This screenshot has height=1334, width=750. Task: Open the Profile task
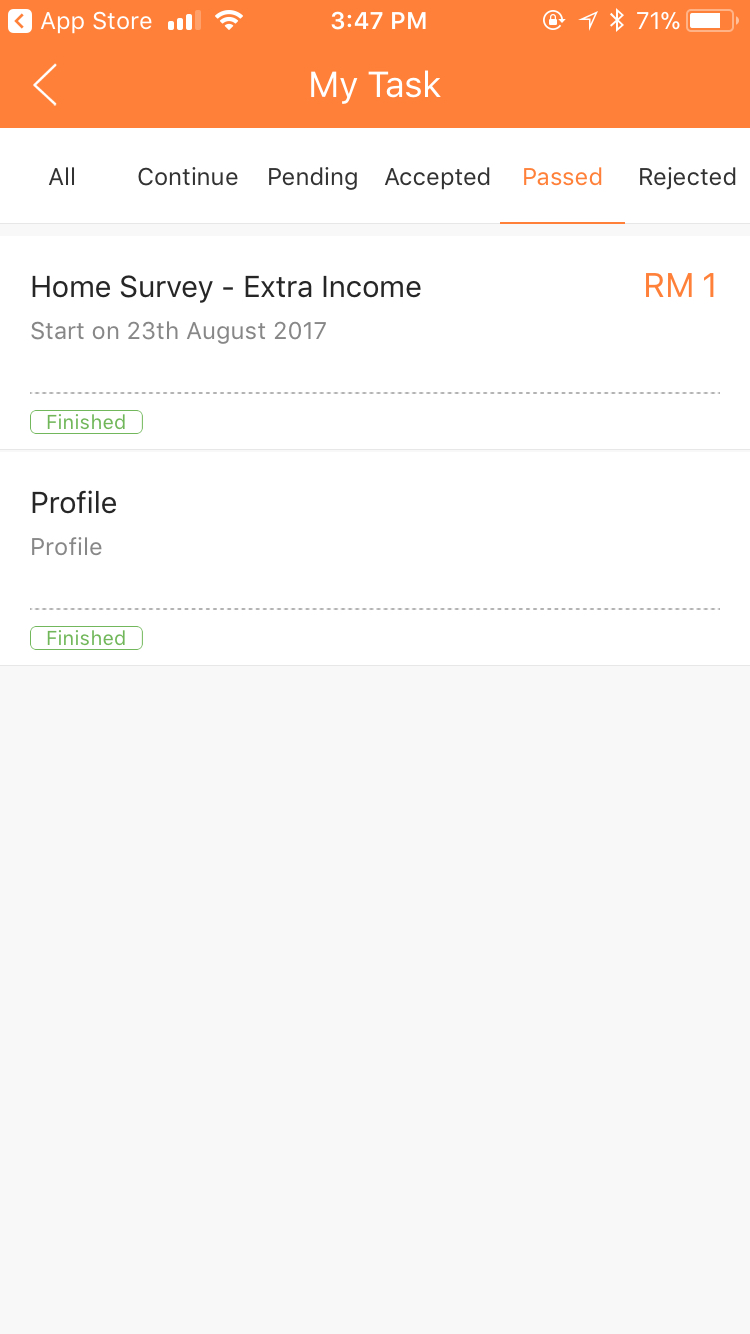coord(375,558)
